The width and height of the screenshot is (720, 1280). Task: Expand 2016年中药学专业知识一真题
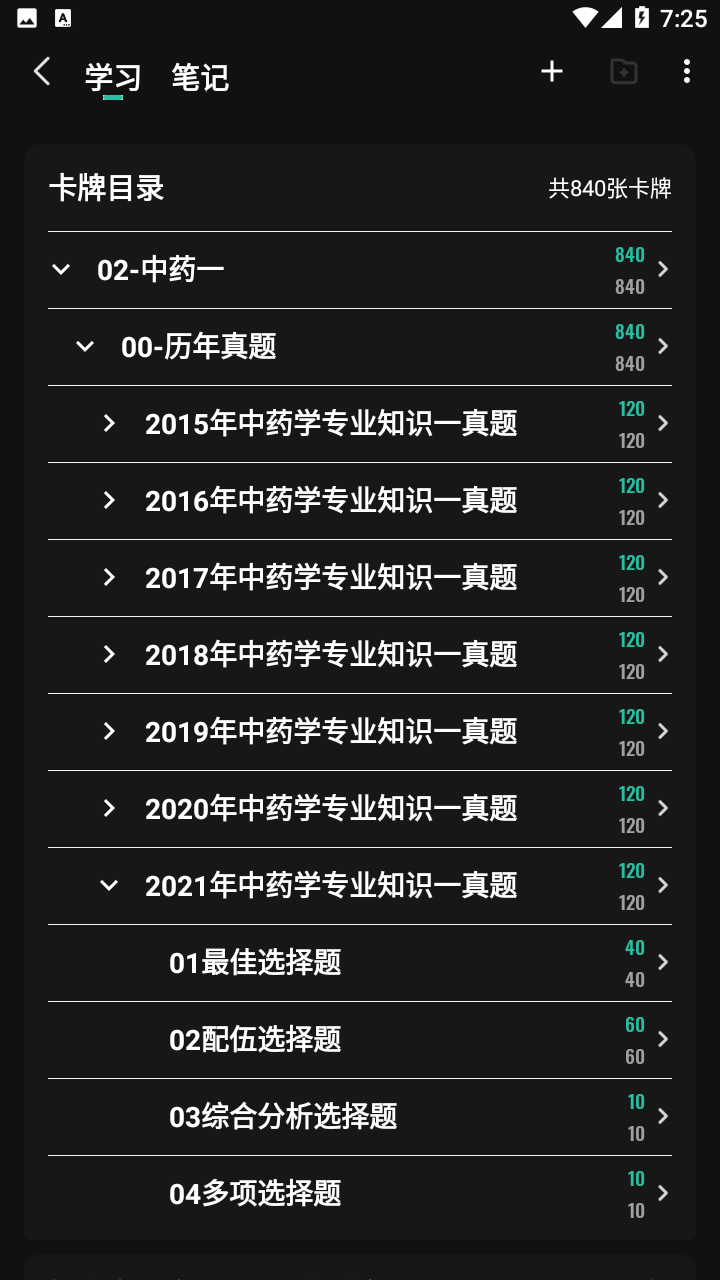[109, 500]
